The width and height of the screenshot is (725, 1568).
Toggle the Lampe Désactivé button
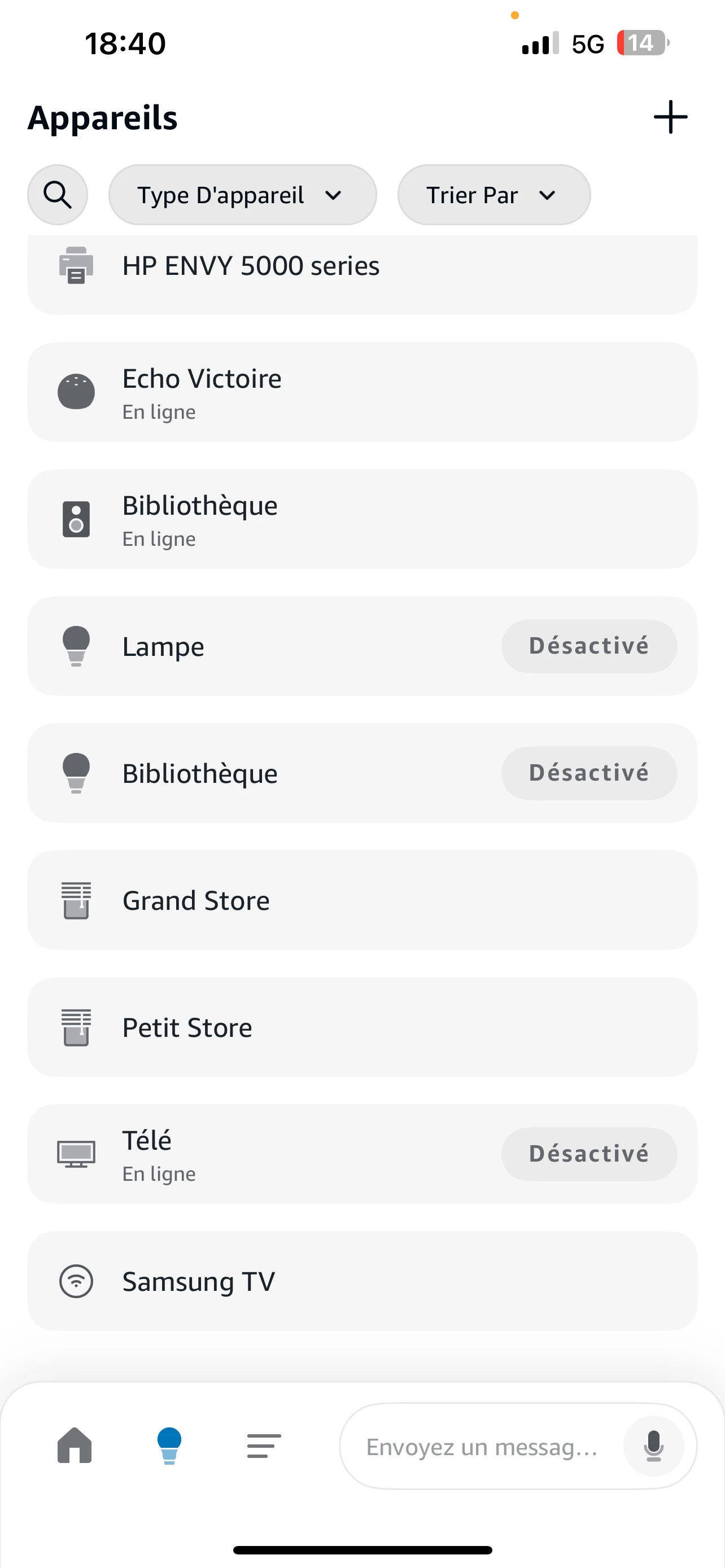(x=589, y=646)
